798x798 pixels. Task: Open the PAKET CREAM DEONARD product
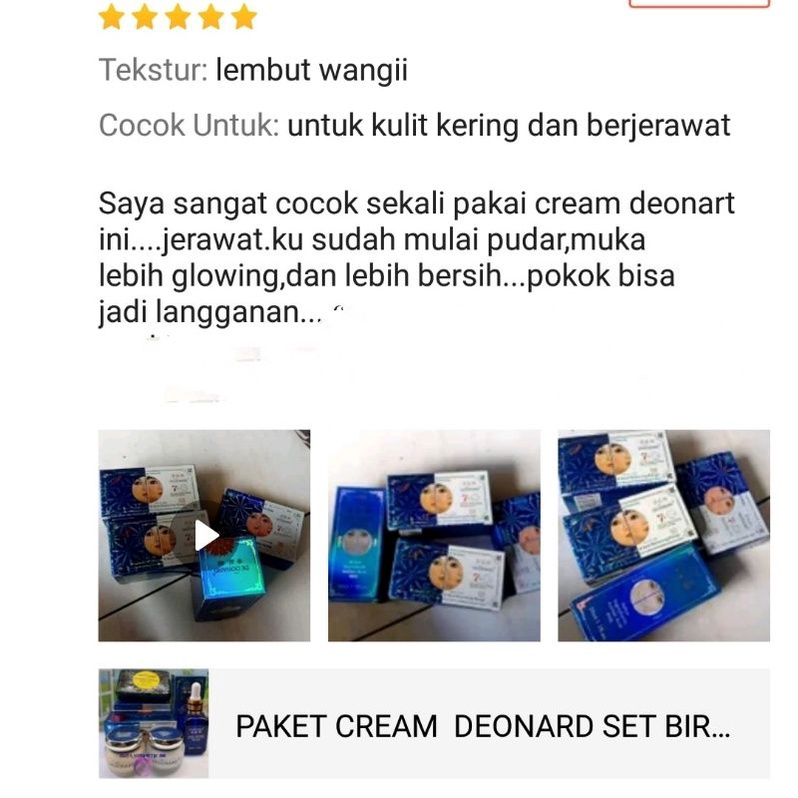click(482, 725)
